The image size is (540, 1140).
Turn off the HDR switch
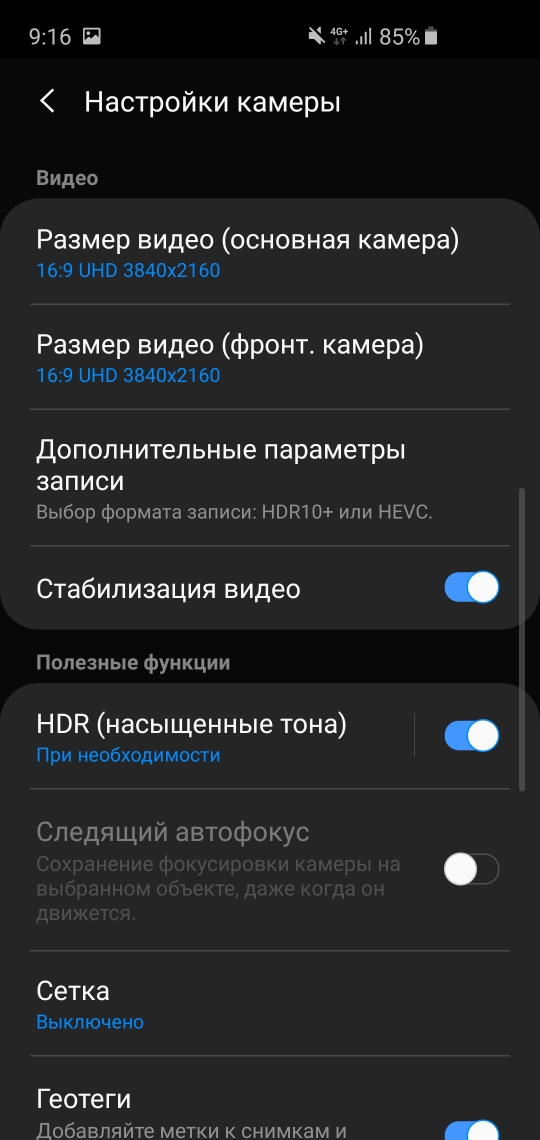pyautogui.click(x=472, y=736)
